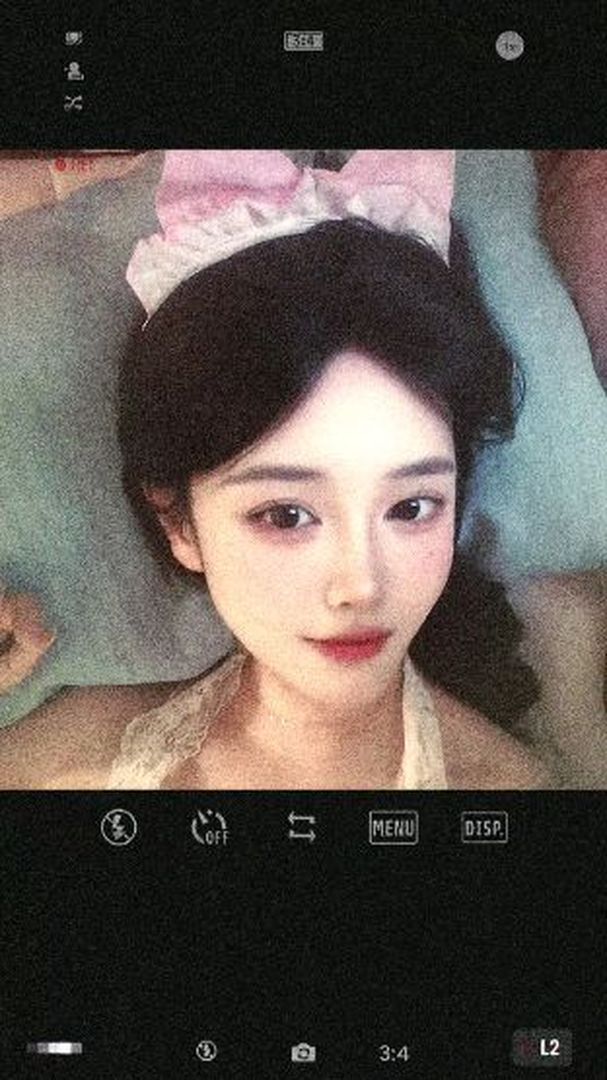Tap the small camera icon in bottom bar

(x=303, y=1052)
